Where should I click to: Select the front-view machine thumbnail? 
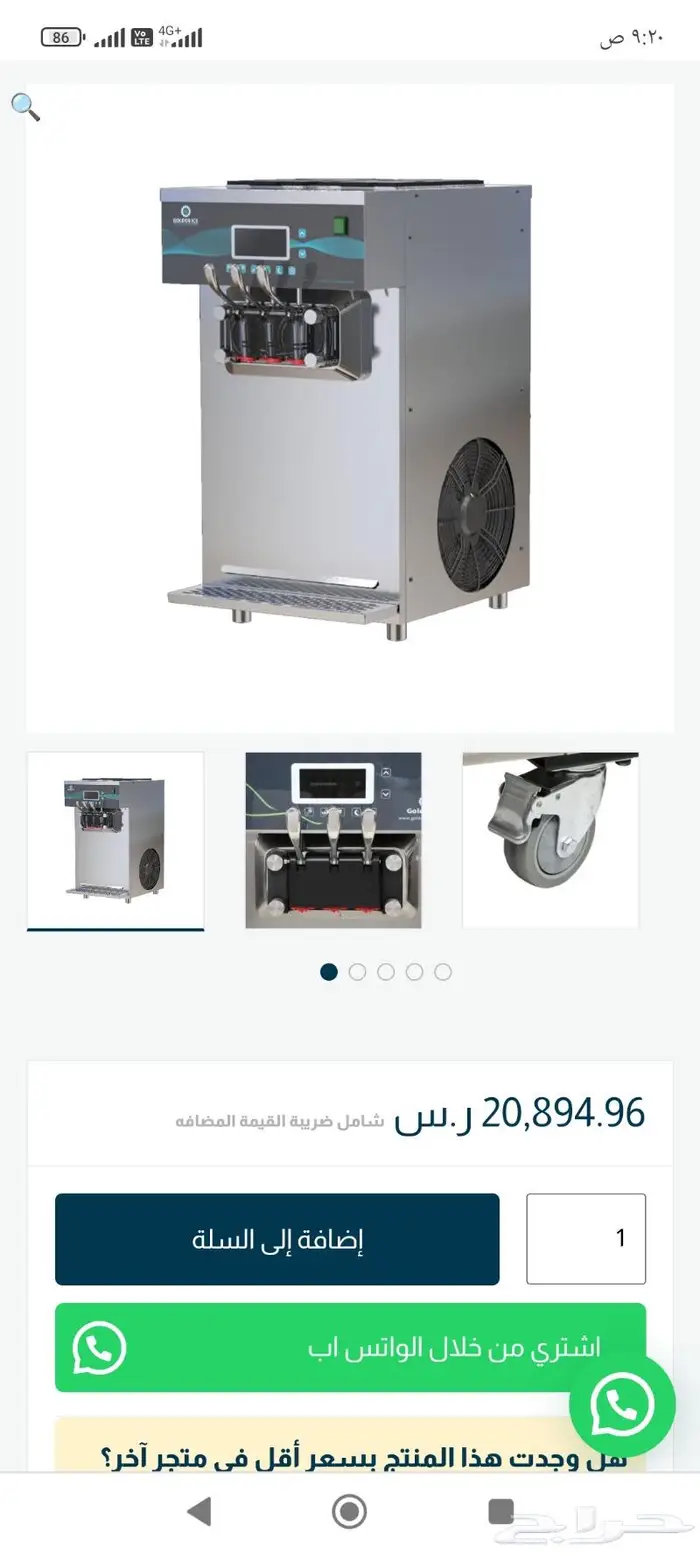(115, 840)
